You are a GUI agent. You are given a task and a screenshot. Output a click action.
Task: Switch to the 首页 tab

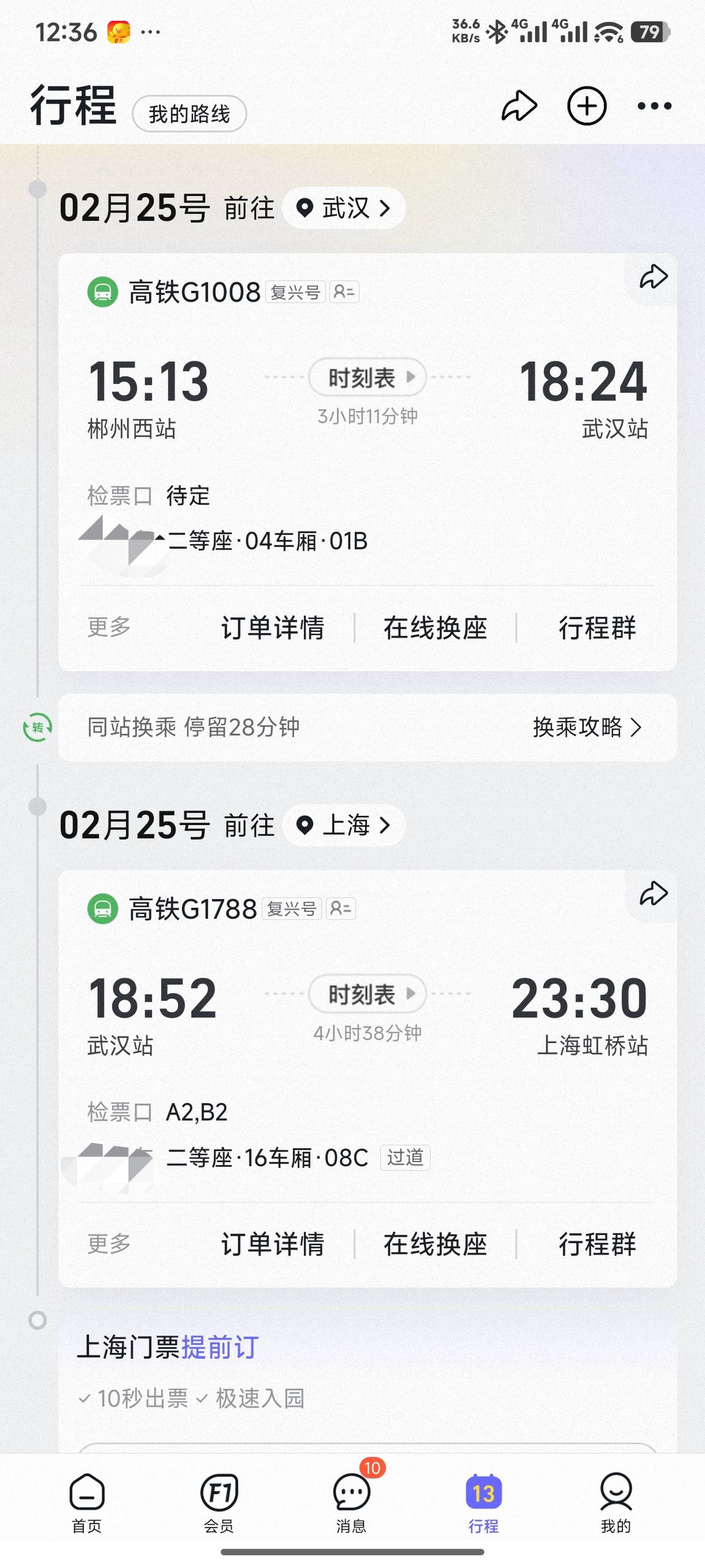(87, 1502)
